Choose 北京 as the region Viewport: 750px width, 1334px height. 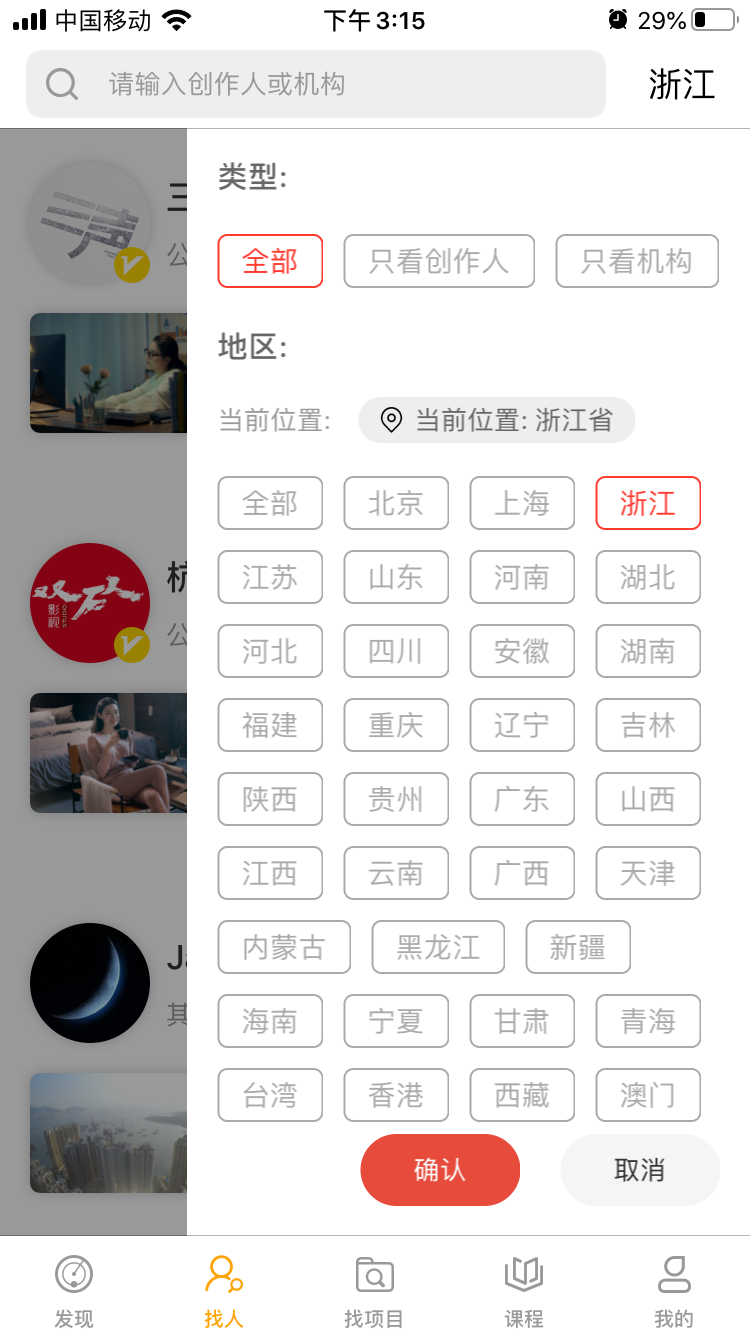coord(396,503)
